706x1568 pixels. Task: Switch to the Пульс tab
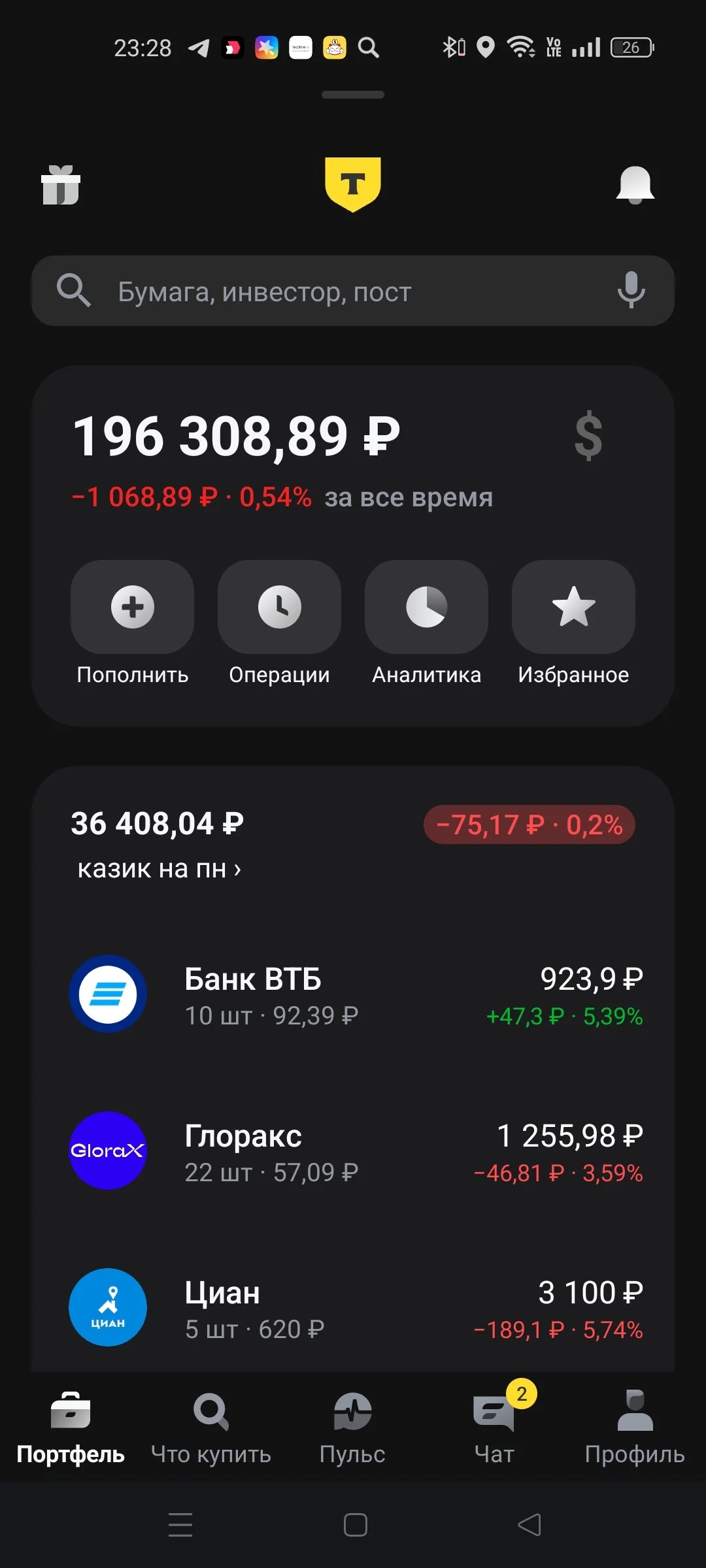click(x=352, y=1428)
